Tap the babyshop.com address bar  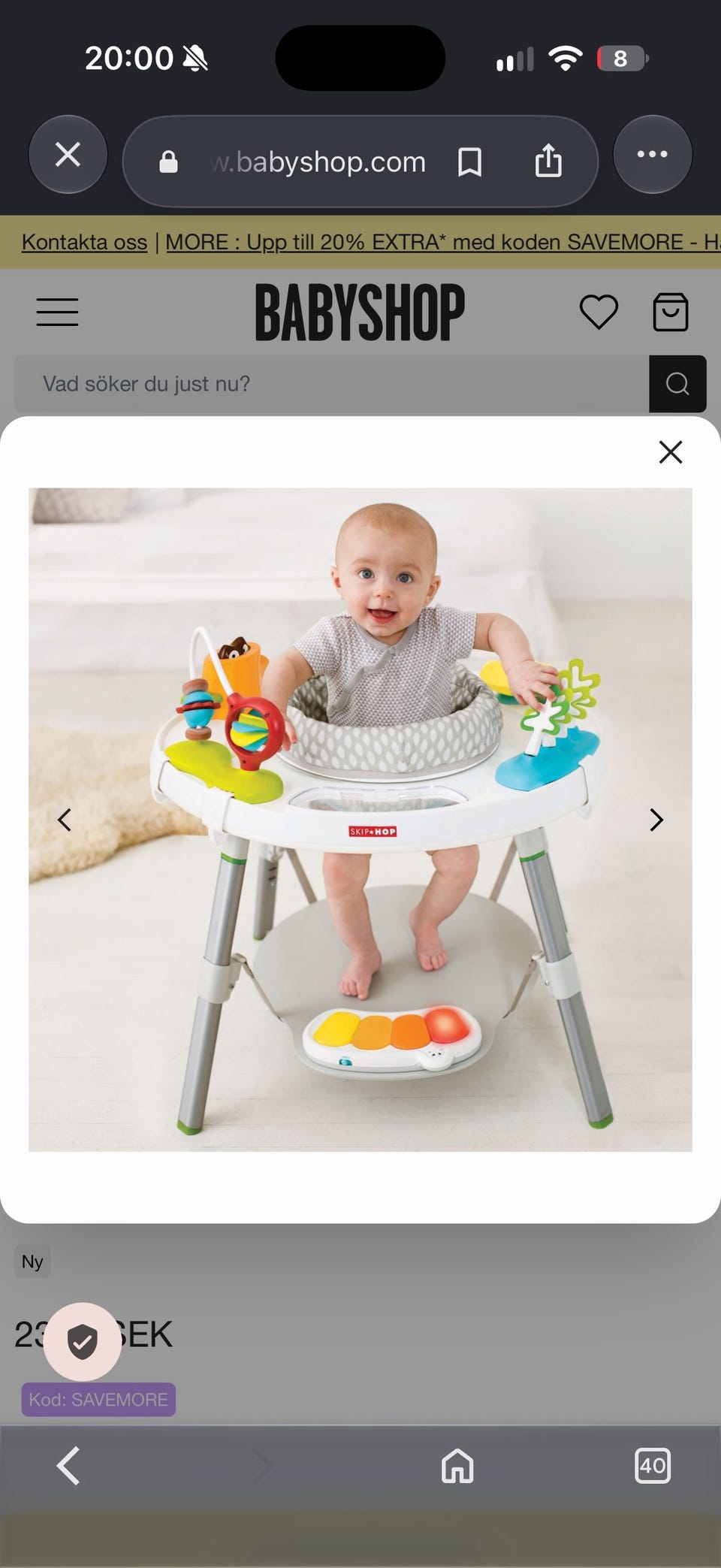click(318, 162)
